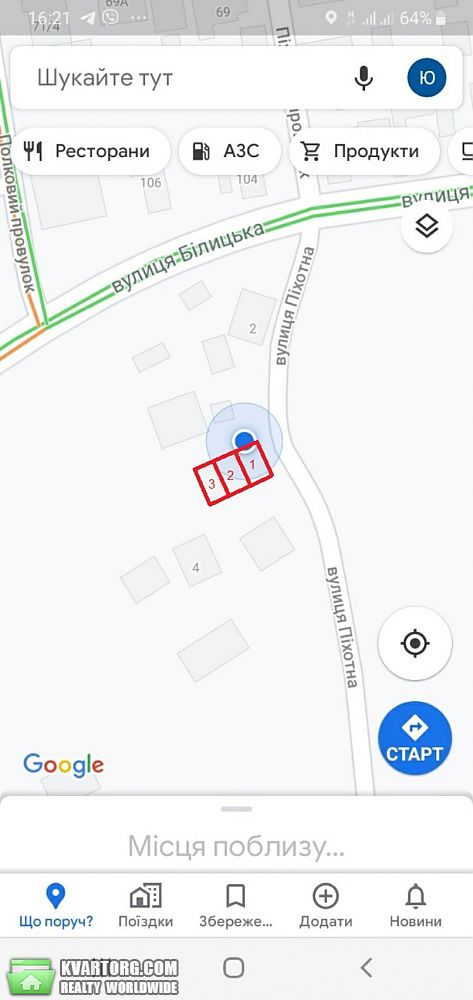Open the map layers button
The image size is (473, 1000).
pyautogui.click(x=426, y=226)
